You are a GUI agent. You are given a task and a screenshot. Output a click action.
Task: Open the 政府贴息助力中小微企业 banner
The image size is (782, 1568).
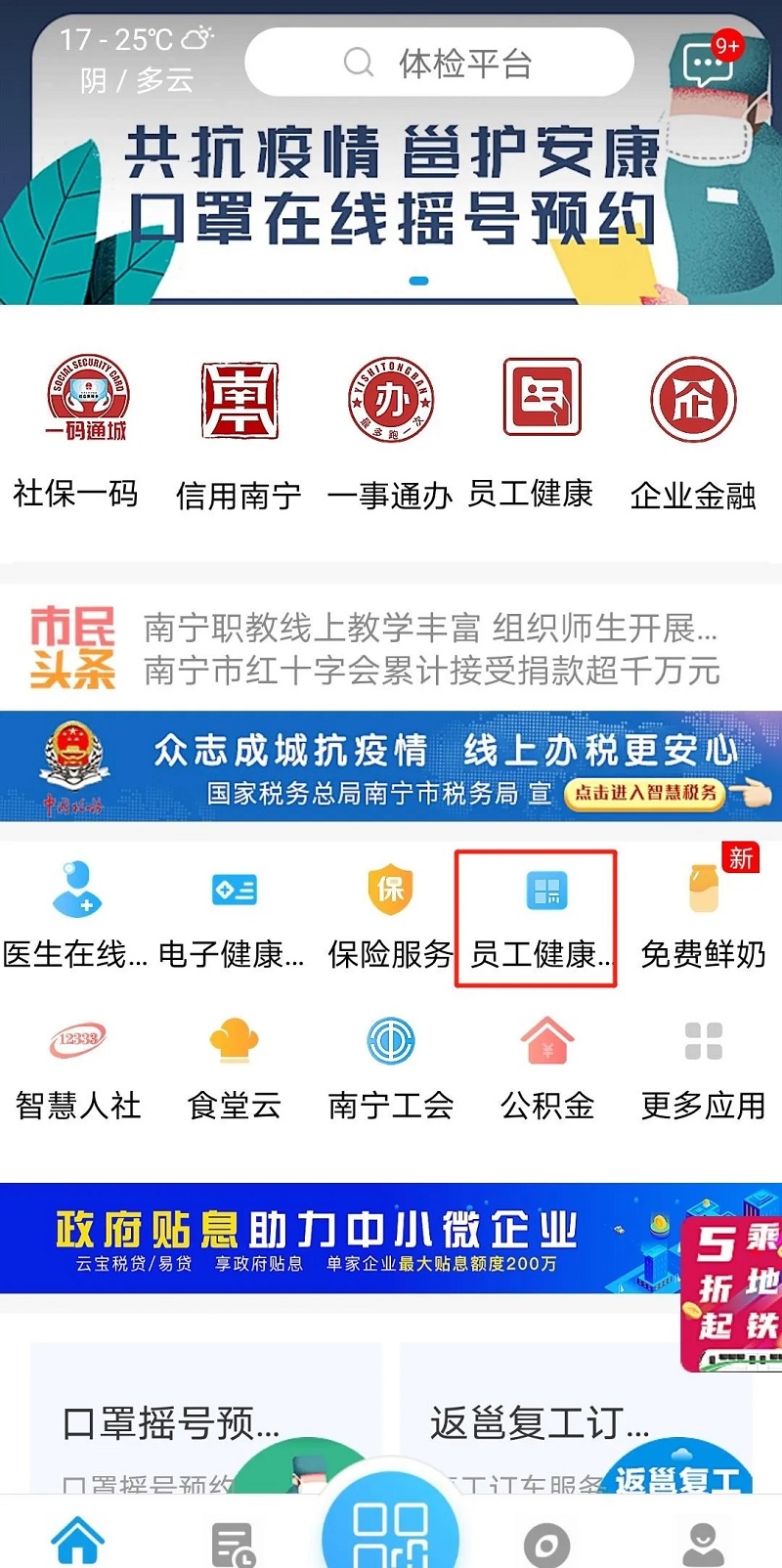click(x=332, y=1239)
